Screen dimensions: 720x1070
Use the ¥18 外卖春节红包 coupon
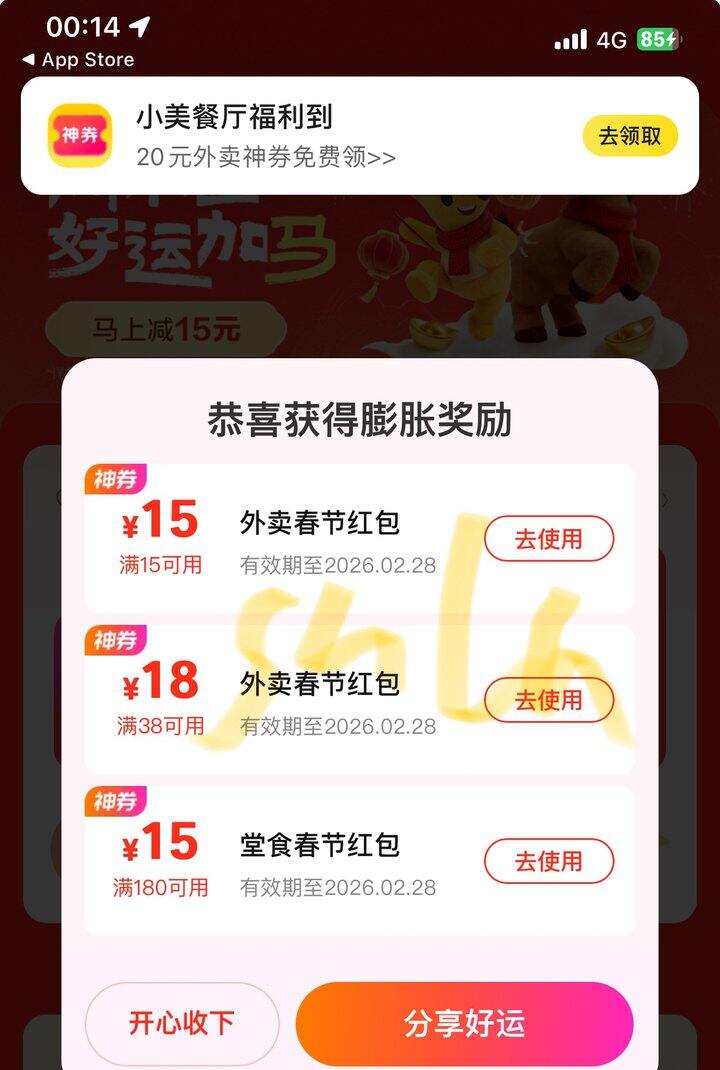tap(548, 700)
